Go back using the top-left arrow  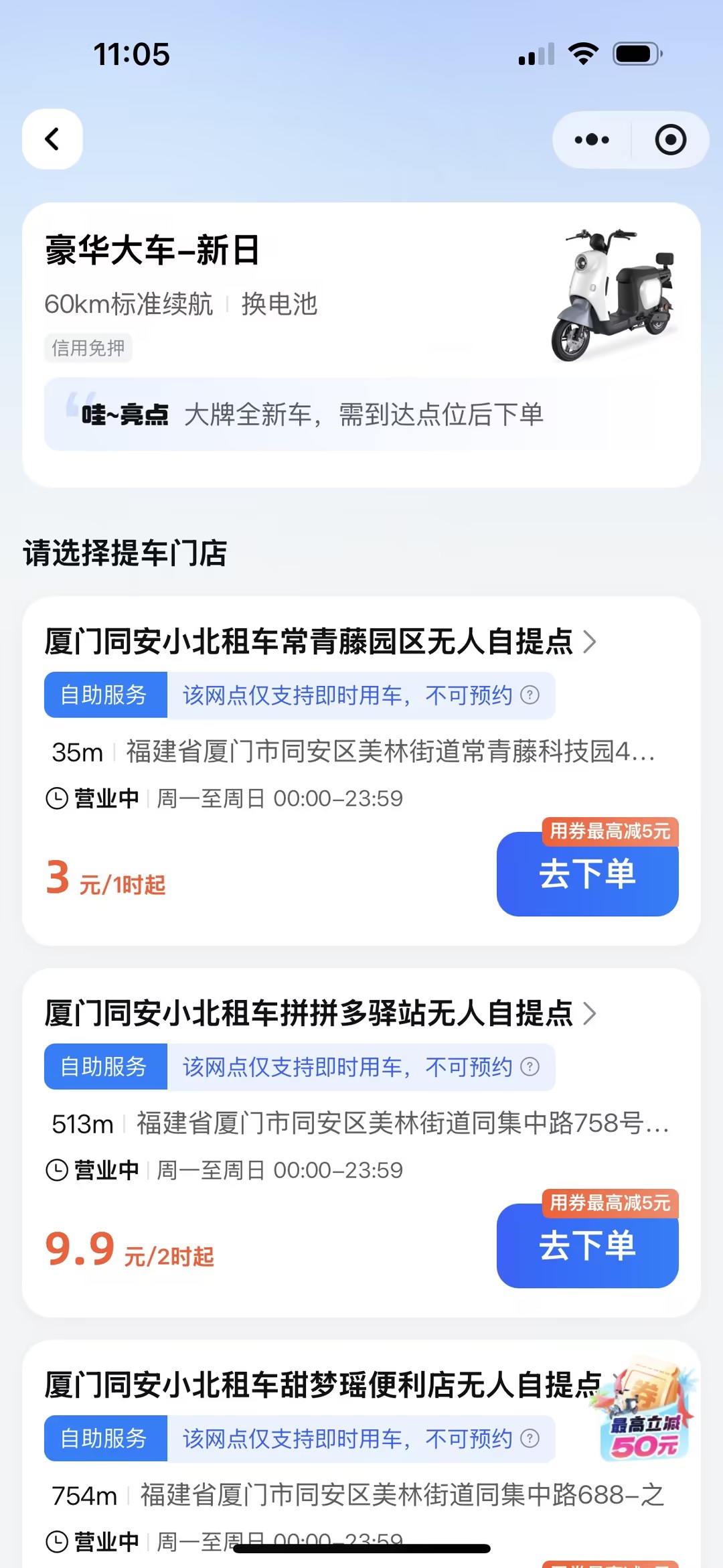(52, 139)
